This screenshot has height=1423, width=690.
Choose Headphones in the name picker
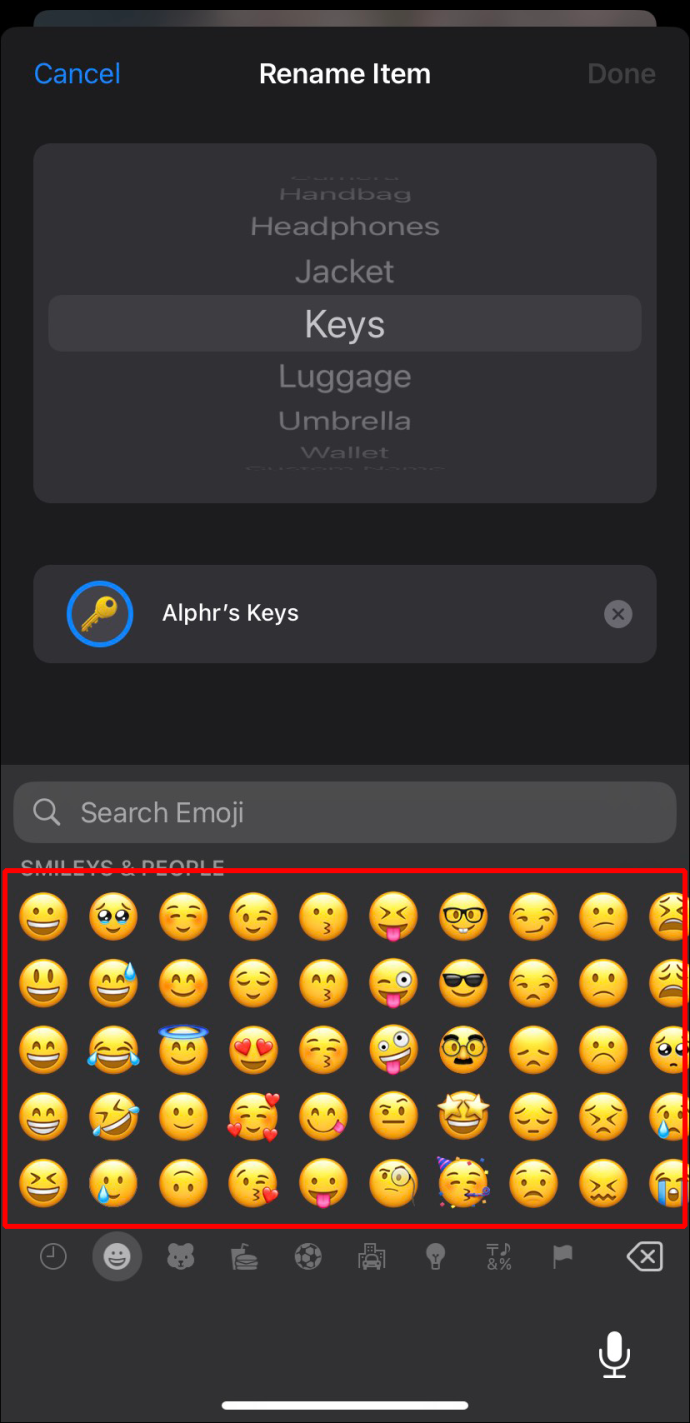tap(344, 227)
